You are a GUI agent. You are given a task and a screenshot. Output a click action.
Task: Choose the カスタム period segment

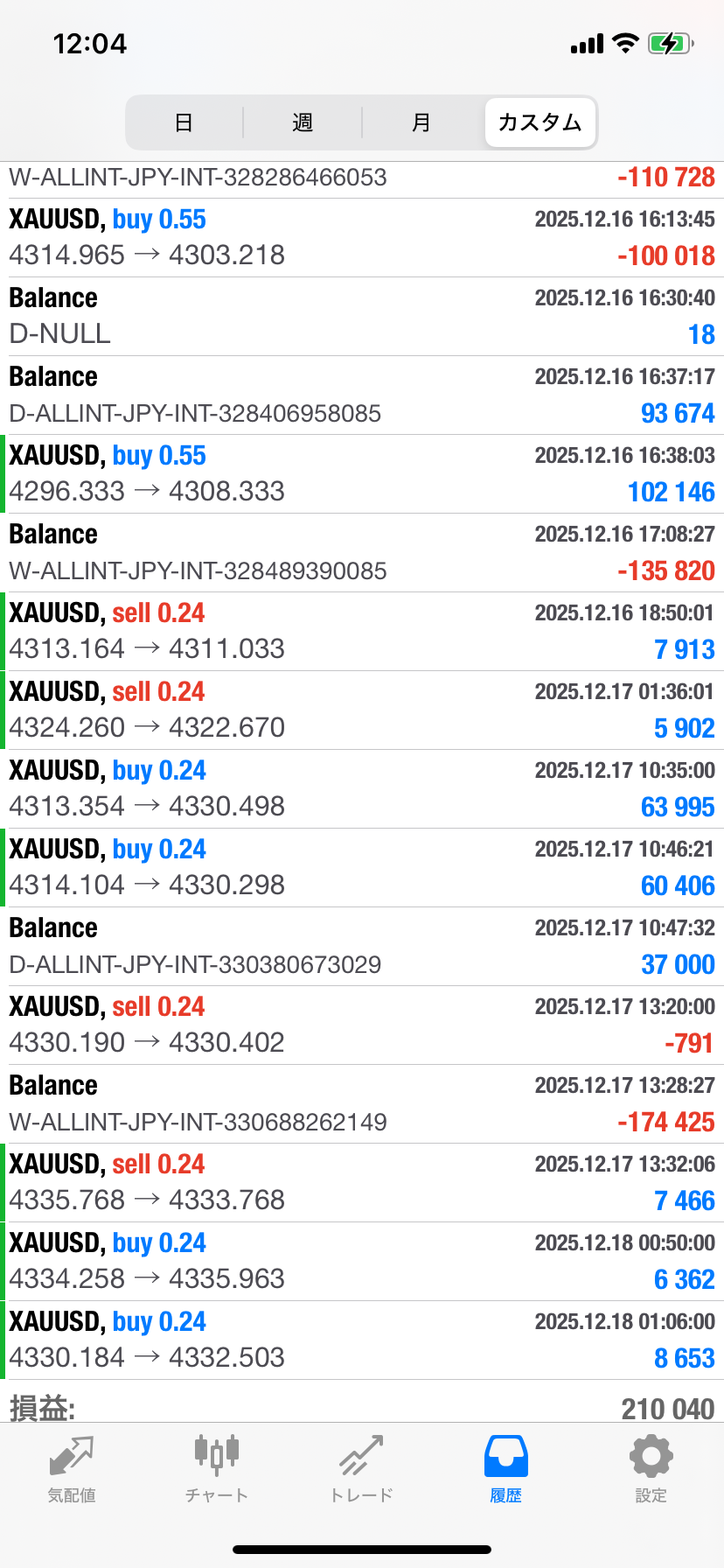(x=540, y=122)
